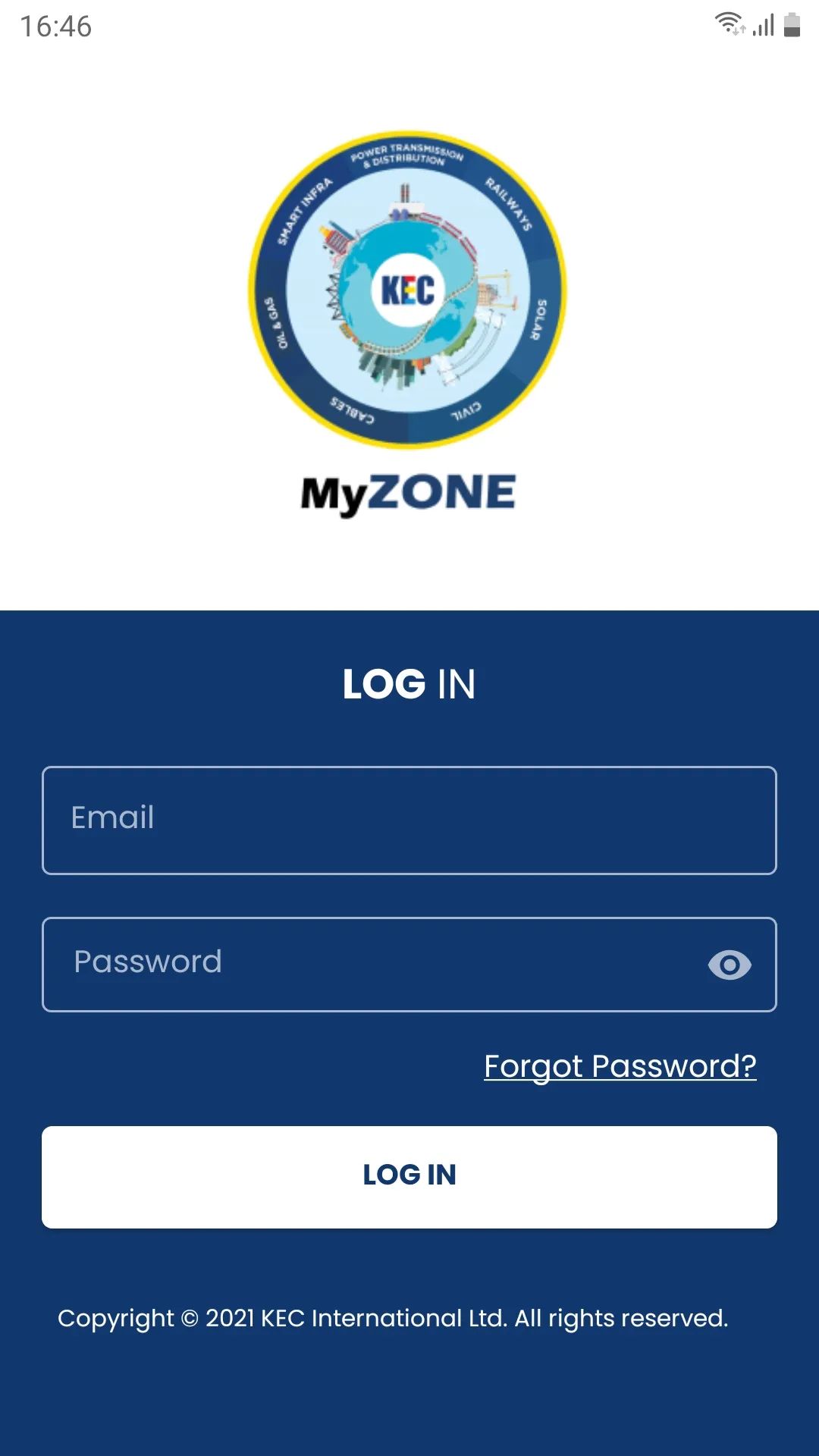Focus the Email input field
The image size is (819, 1456).
[x=409, y=820]
